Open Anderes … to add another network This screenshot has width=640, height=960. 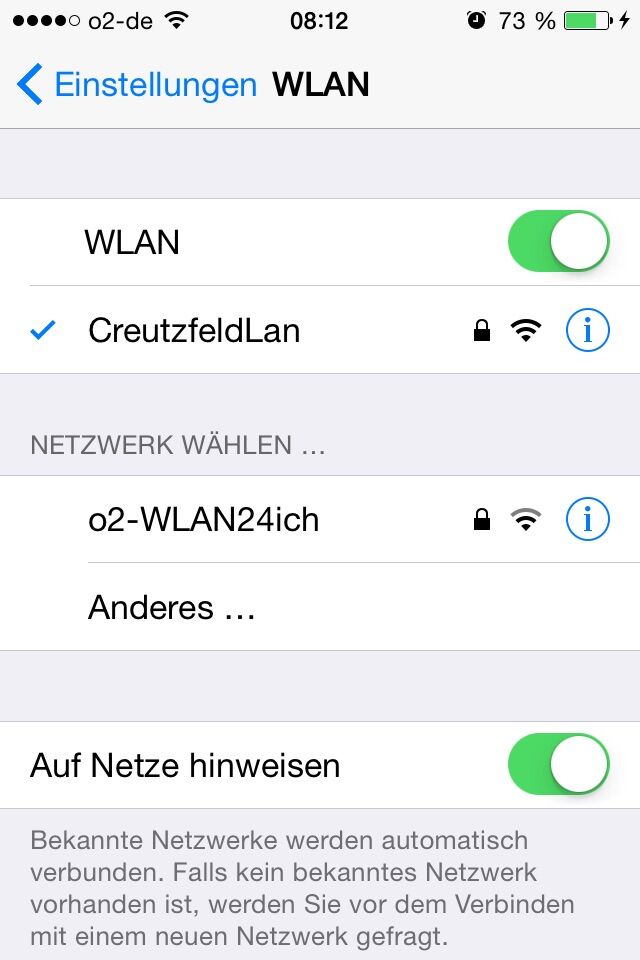[172, 607]
